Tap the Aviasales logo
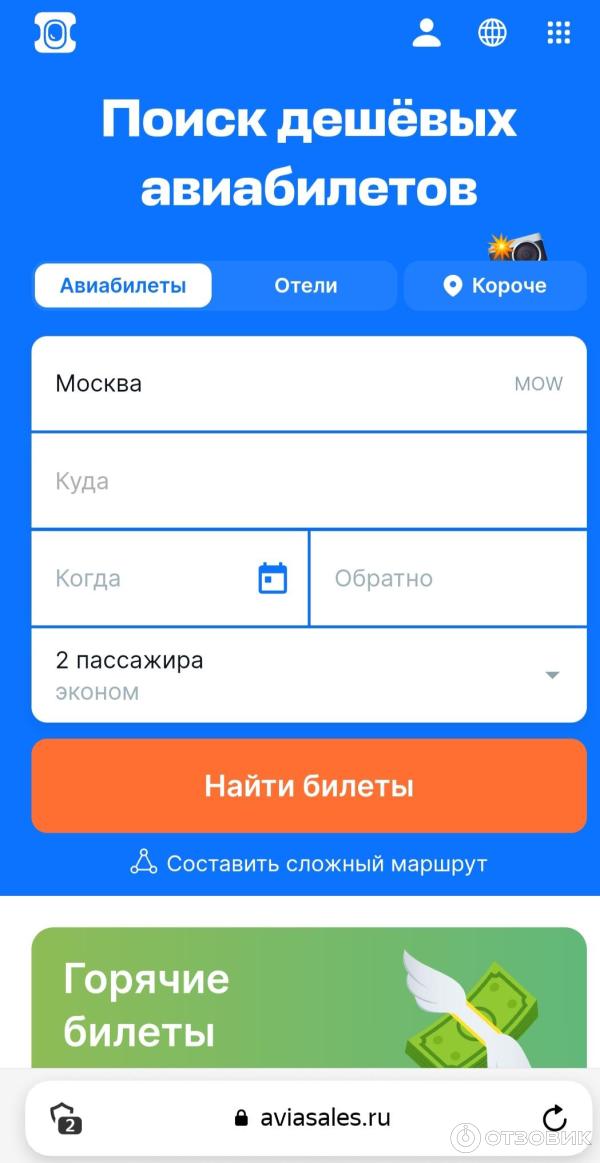This screenshot has width=600, height=1163. [54, 33]
